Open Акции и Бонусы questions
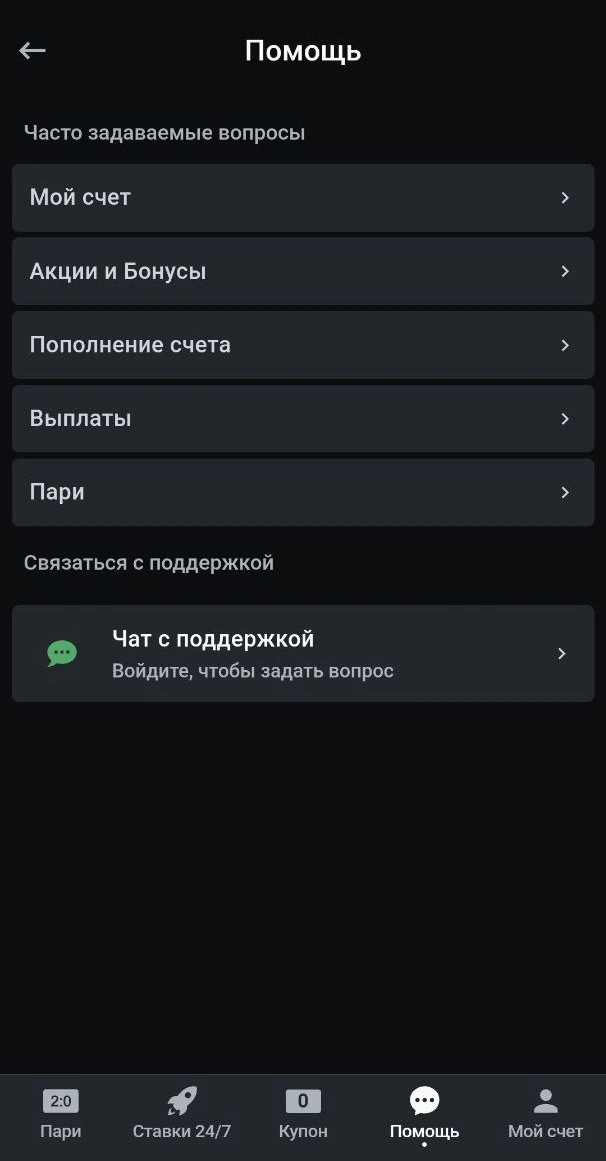The image size is (606, 1161). pyautogui.click(x=303, y=271)
